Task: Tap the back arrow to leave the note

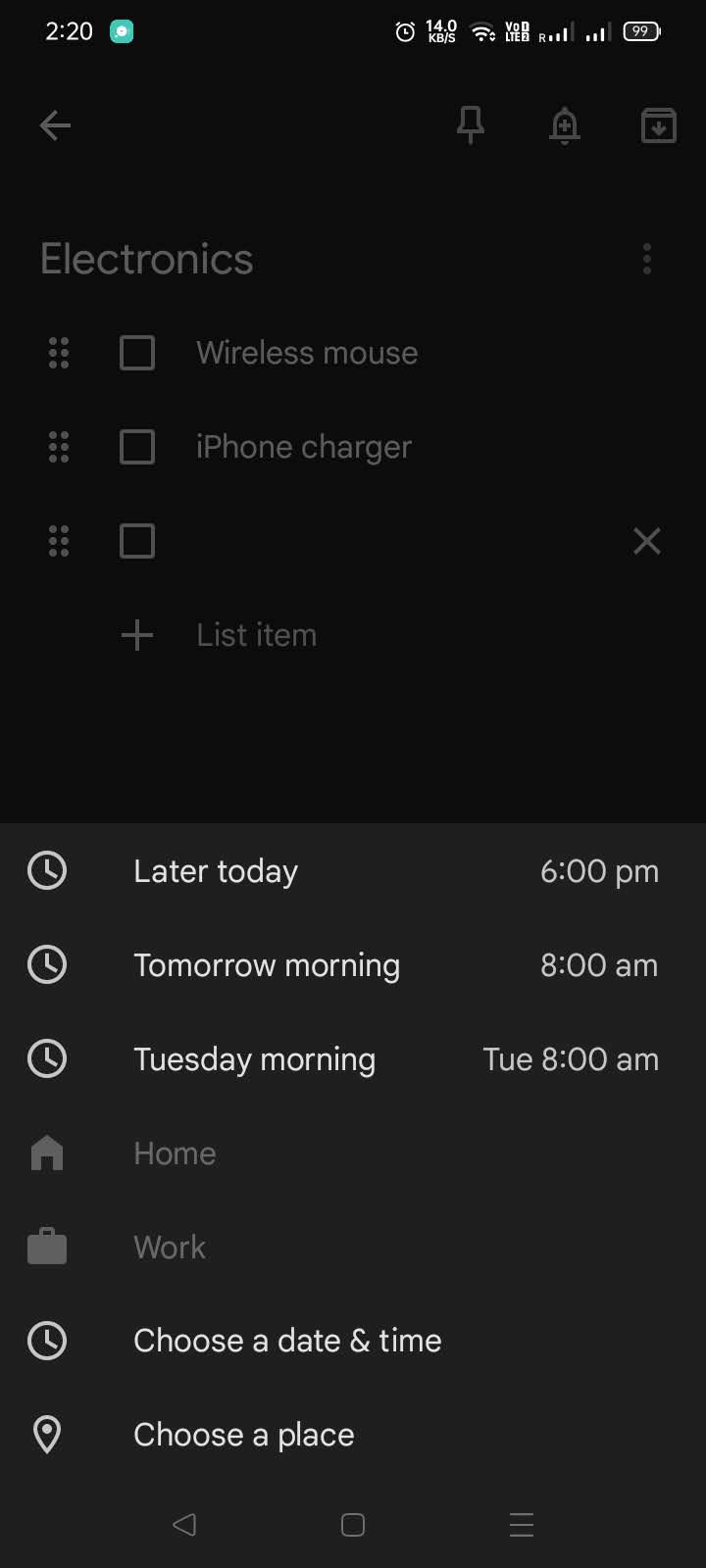Action: click(x=55, y=124)
